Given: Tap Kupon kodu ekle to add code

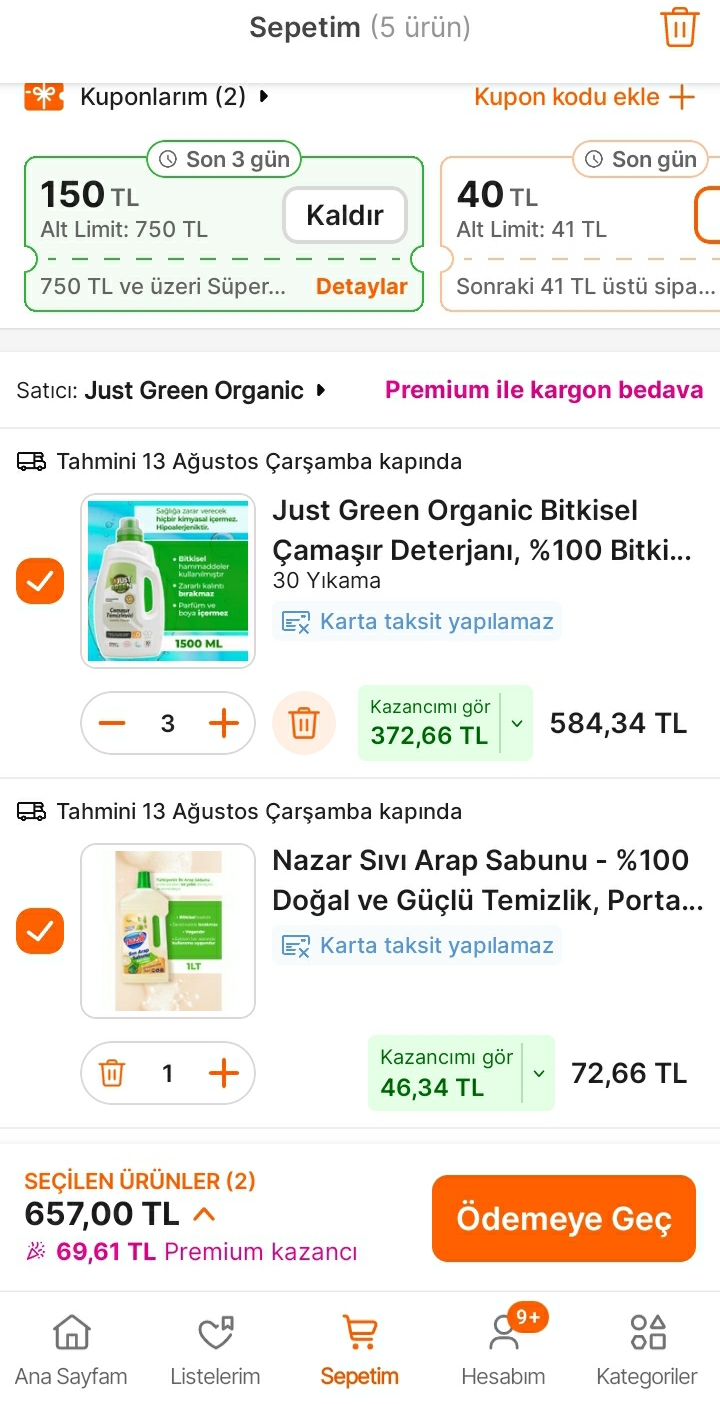Looking at the screenshot, I should [x=584, y=97].
